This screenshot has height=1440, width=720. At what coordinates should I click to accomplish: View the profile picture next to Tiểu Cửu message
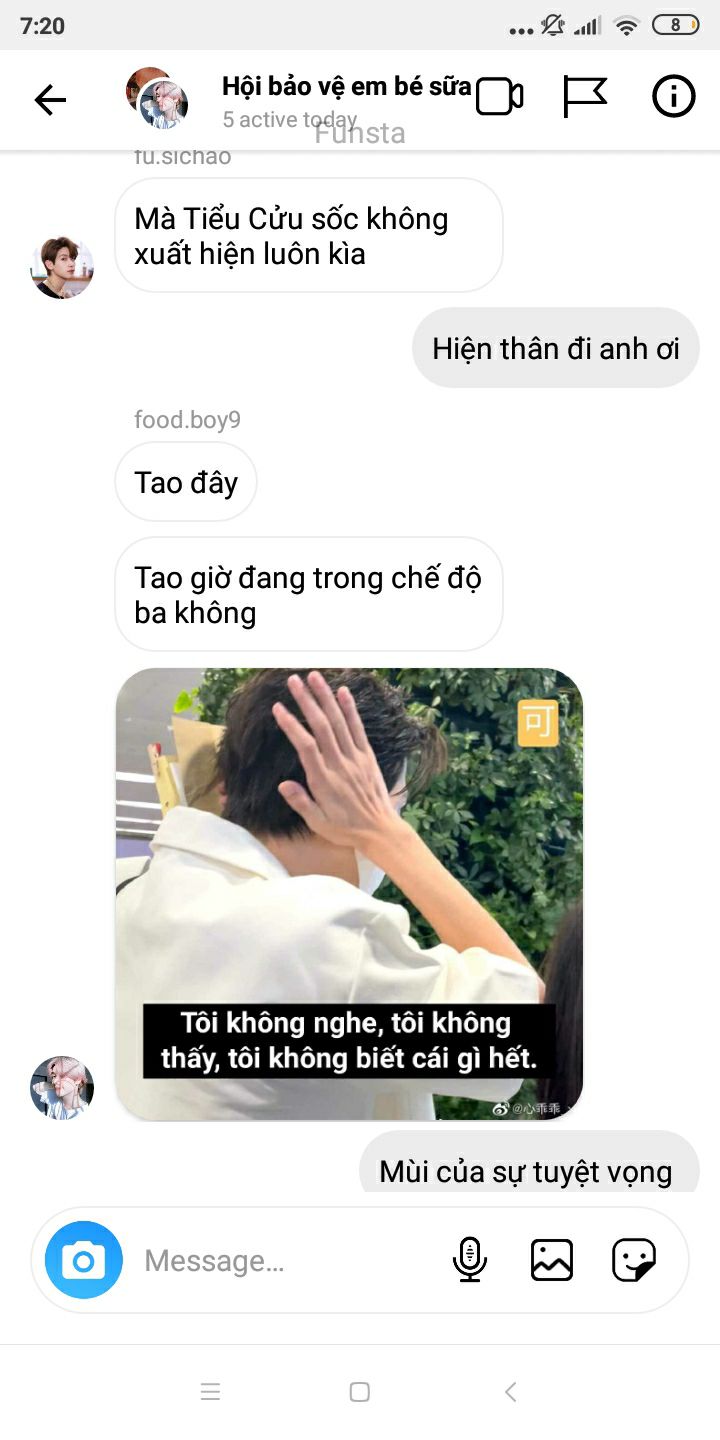click(x=62, y=267)
